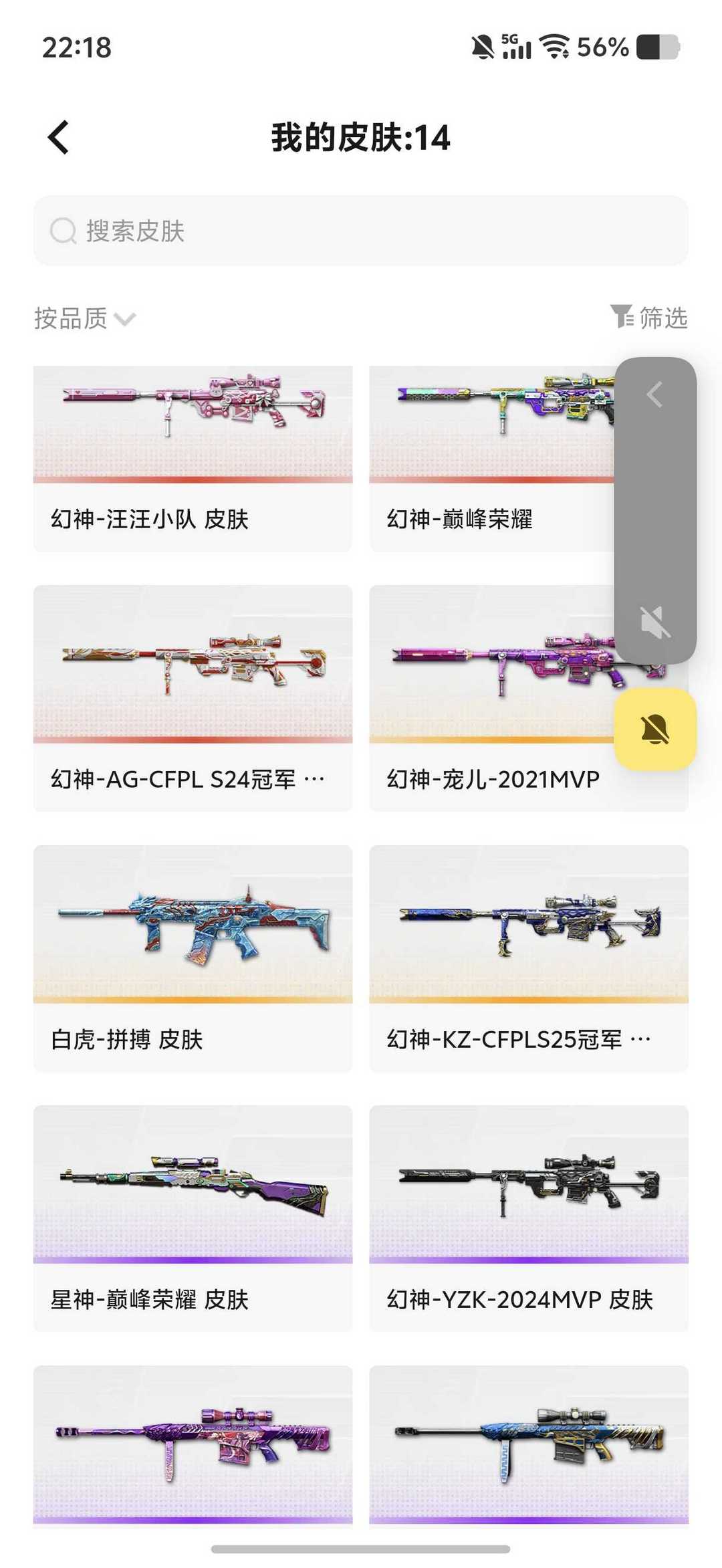The image size is (722, 1568).
Task: Tap the muted speaker icon in volume panel
Action: (x=654, y=623)
